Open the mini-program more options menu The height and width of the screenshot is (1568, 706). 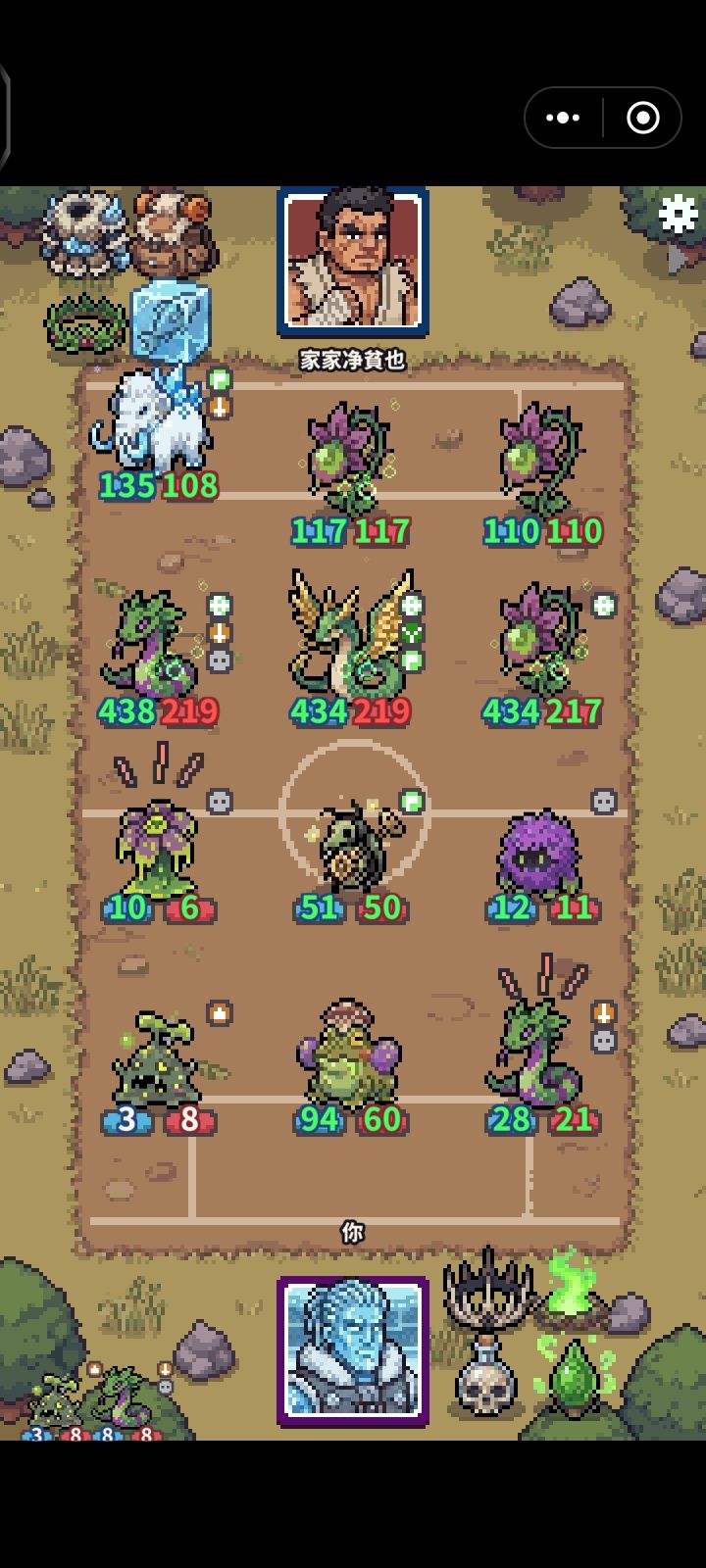tap(563, 118)
